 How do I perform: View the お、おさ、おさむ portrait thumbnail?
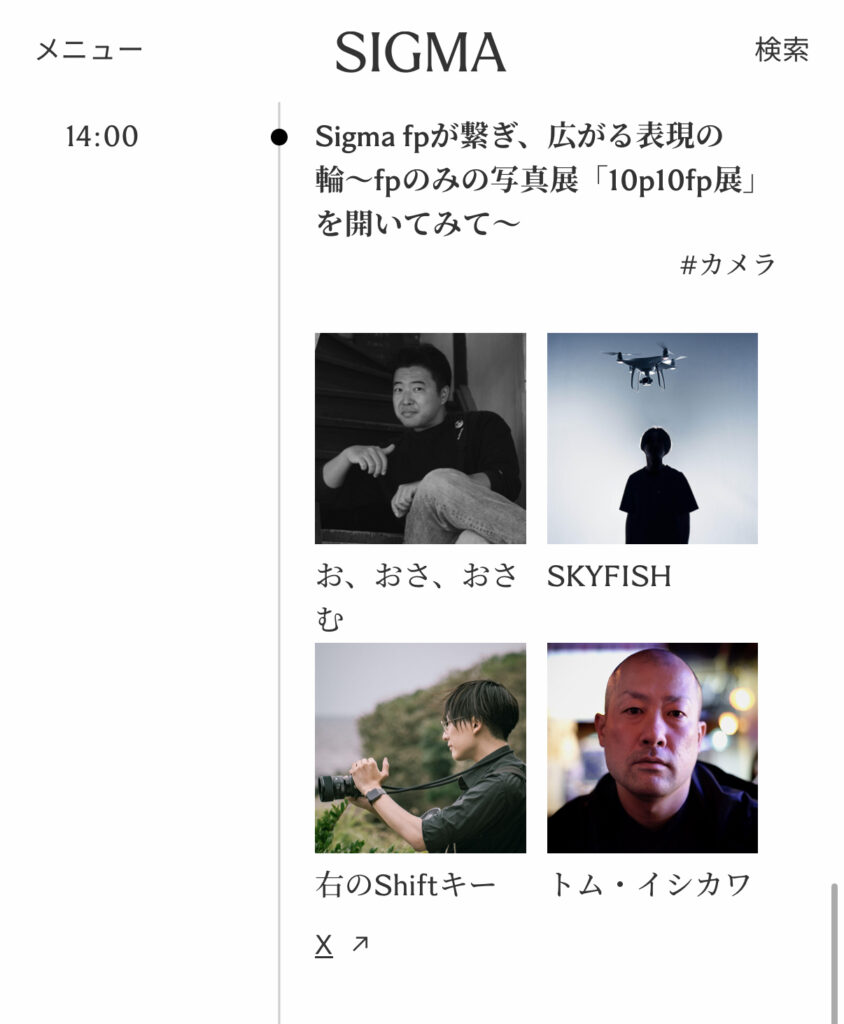coord(420,438)
